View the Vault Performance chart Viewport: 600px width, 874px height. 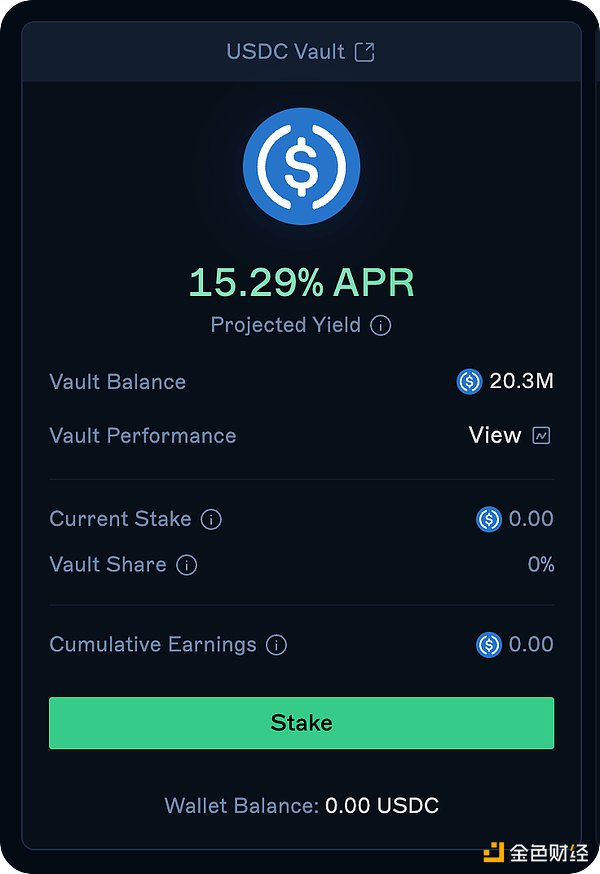click(541, 436)
